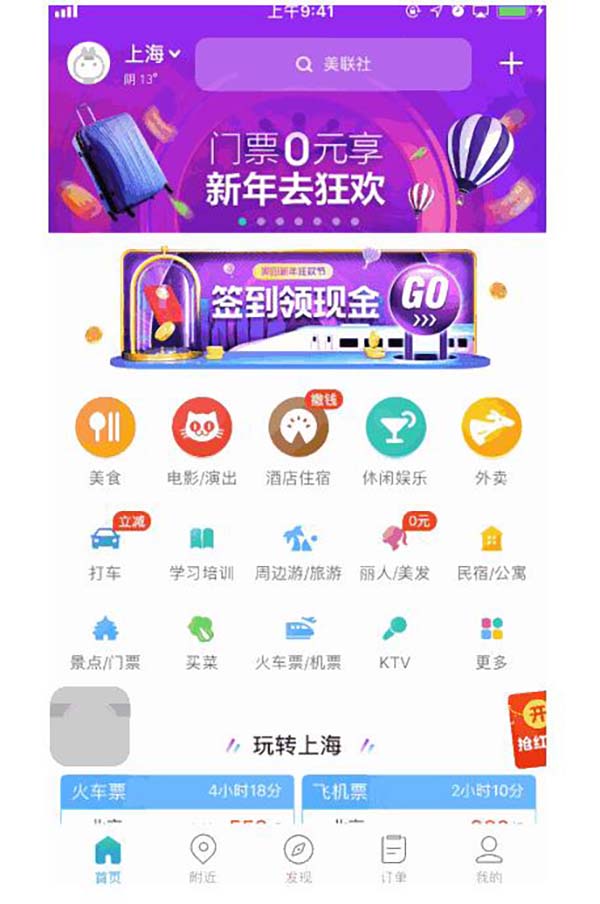Open the 电影/演出 category

click(202, 438)
